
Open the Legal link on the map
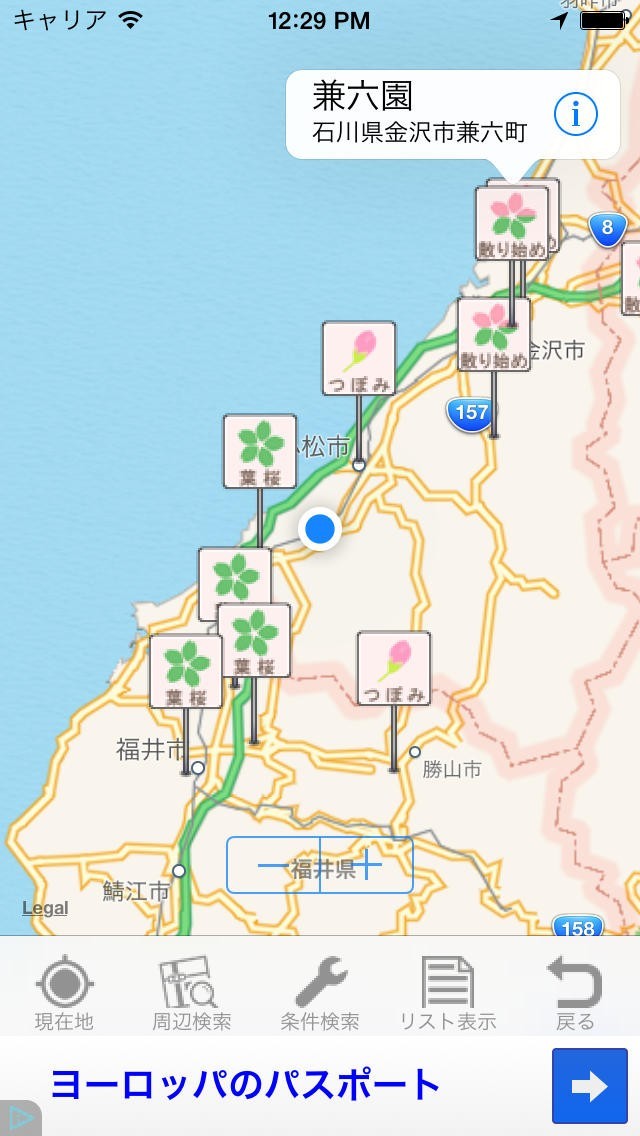(45, 908)
